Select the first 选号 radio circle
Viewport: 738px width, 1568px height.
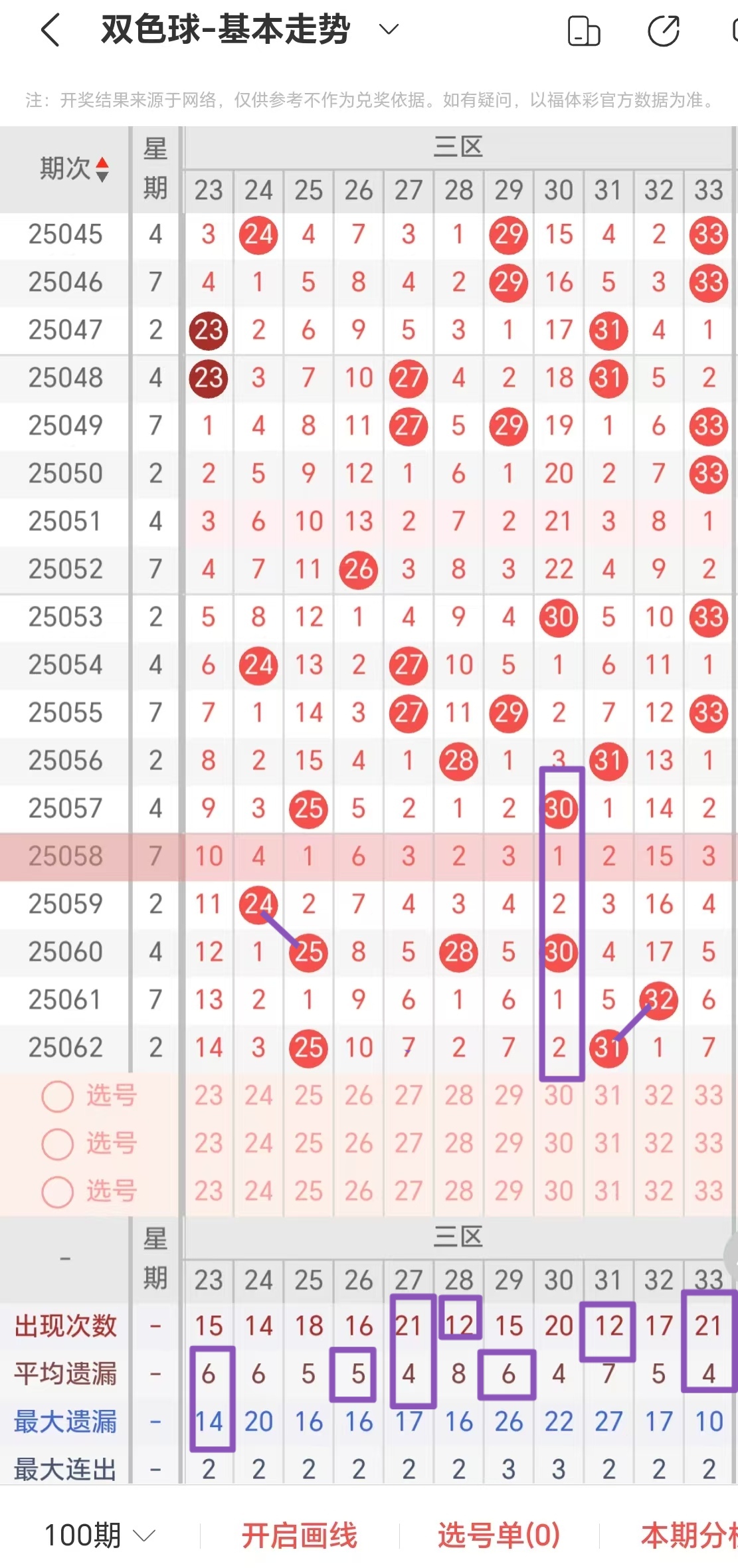point(56,1096)
